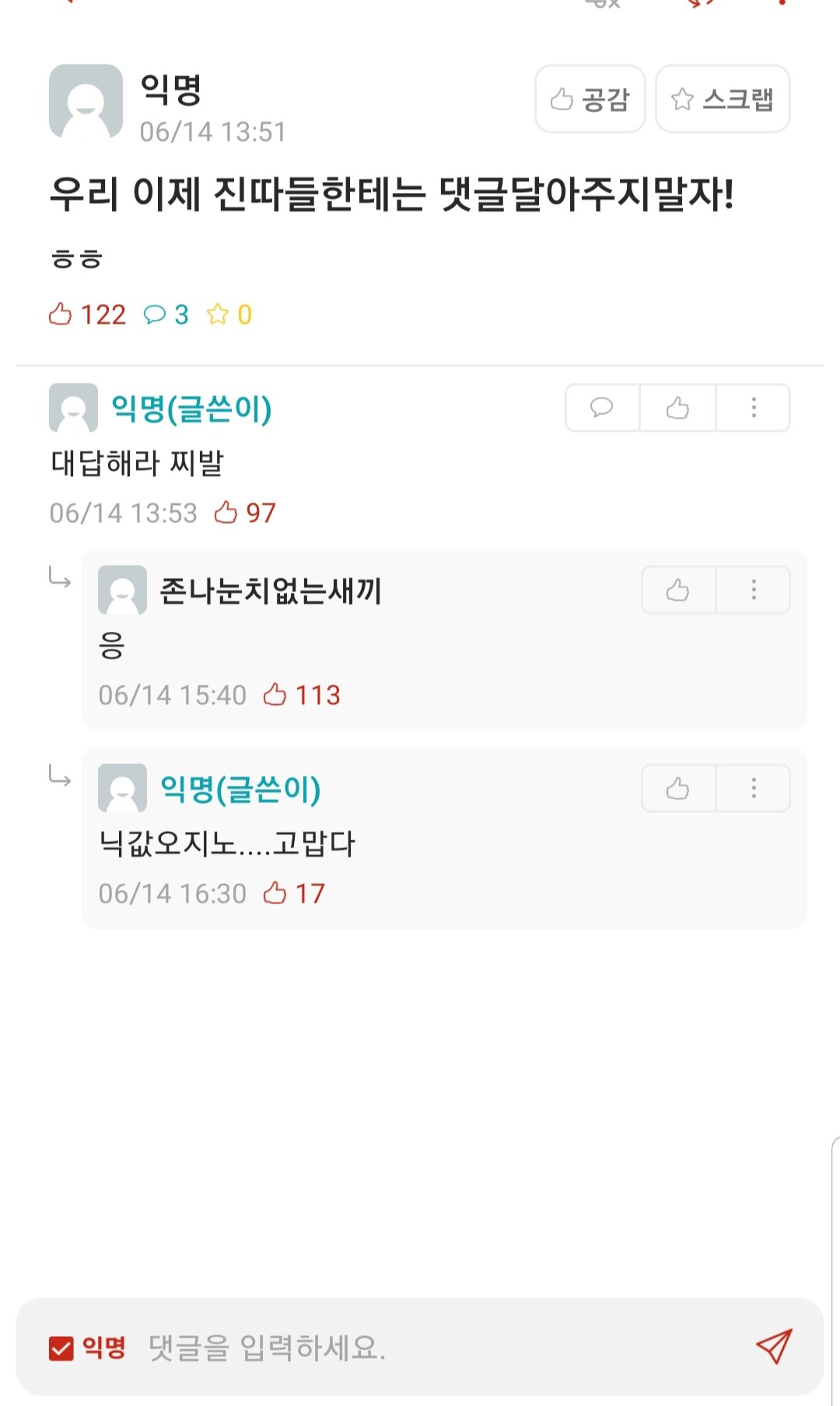Click the star icon next to scrap count
840x1406 pixels.
point(219,314)
